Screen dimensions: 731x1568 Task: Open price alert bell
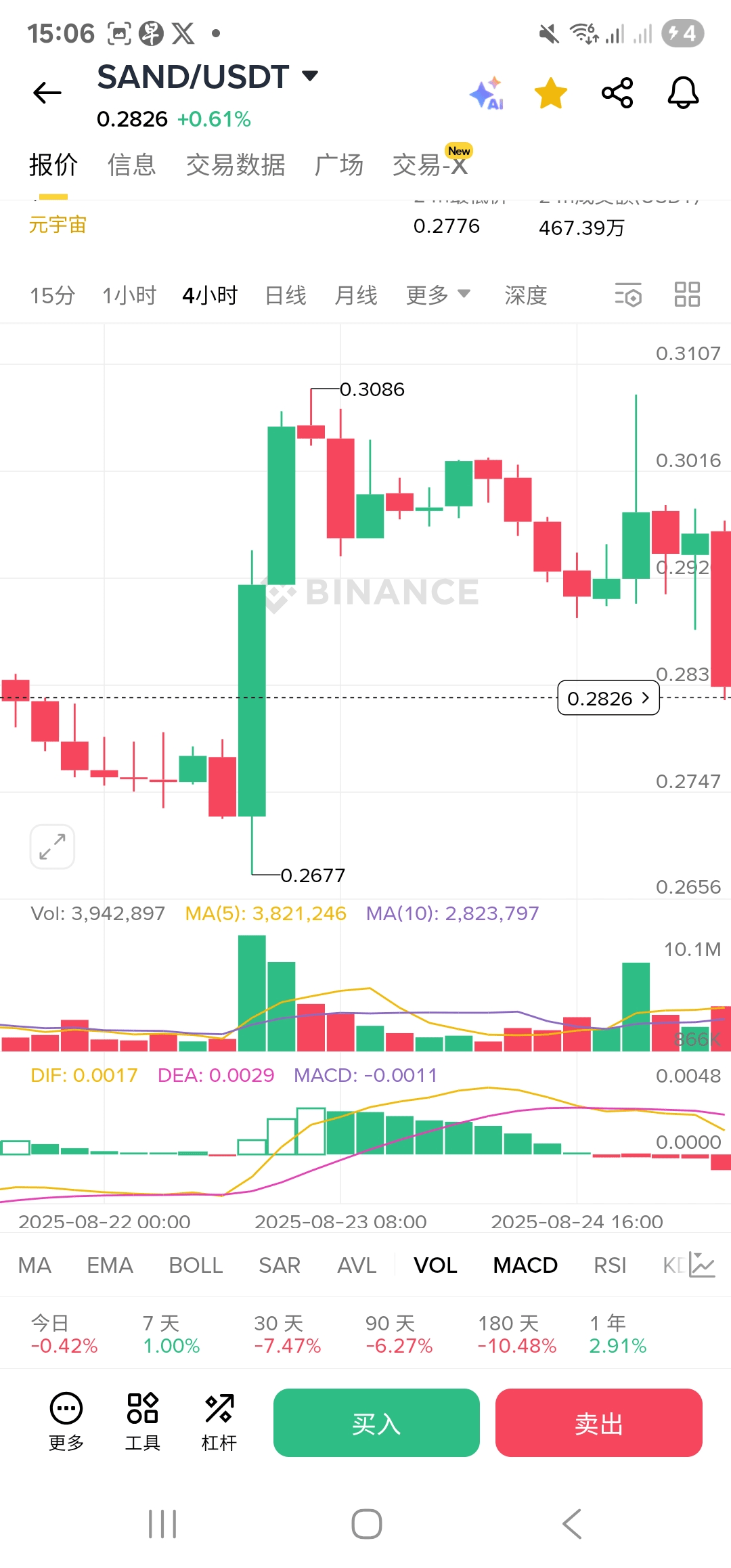(x=683, y=93)
